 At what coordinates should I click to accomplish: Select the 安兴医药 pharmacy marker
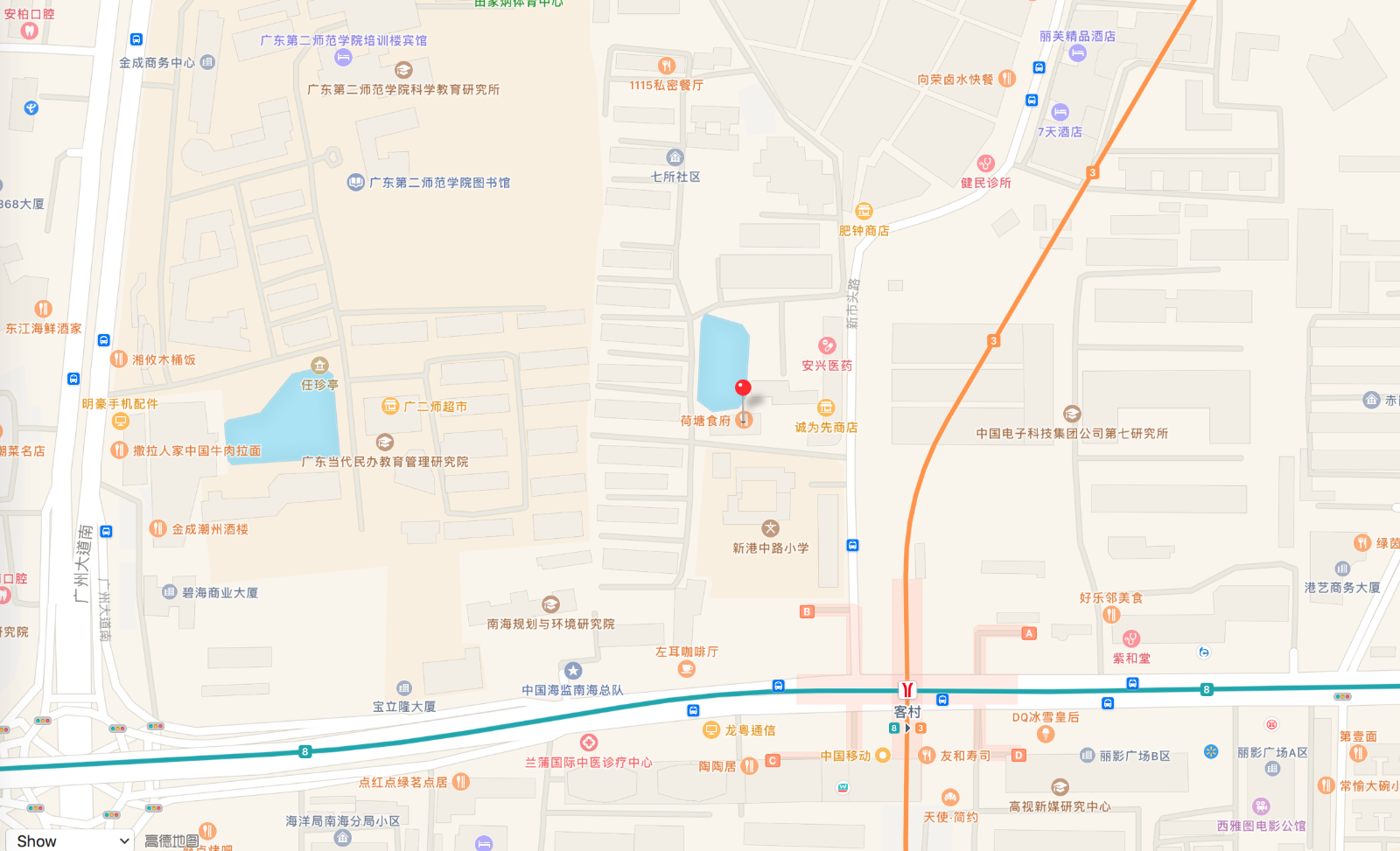826,346
